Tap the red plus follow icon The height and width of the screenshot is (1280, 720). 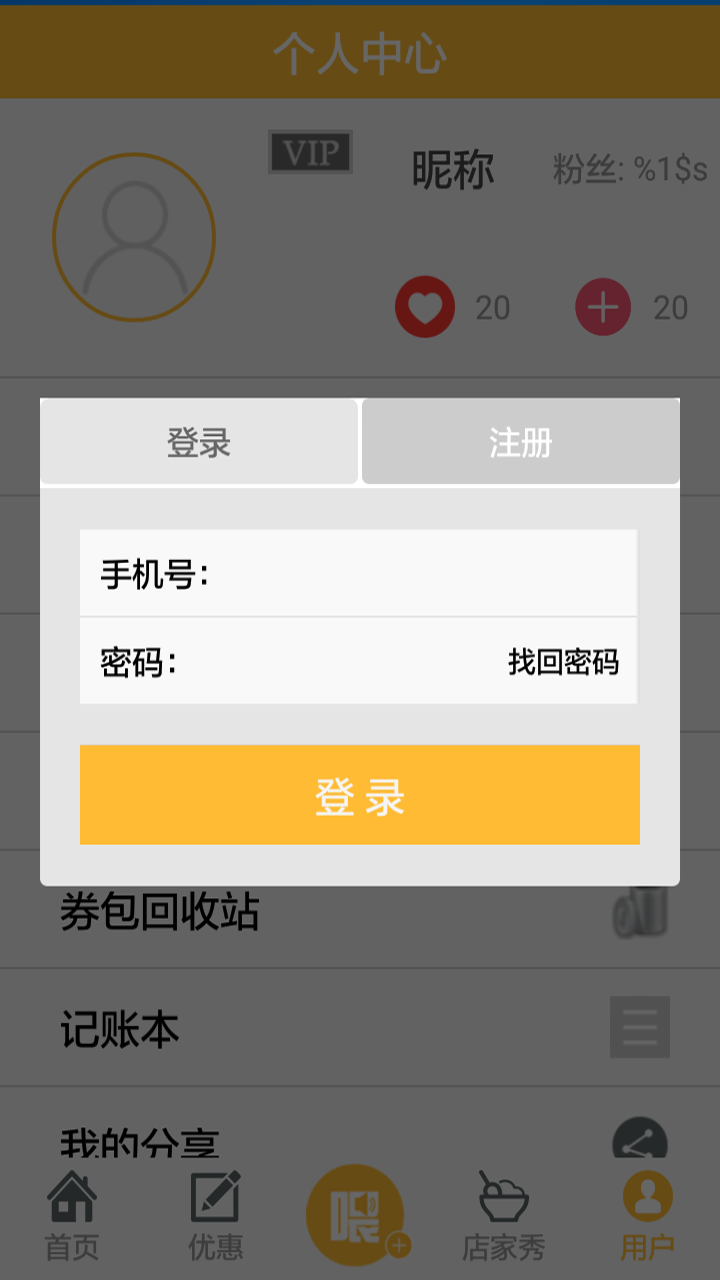[x=601, y=306]
